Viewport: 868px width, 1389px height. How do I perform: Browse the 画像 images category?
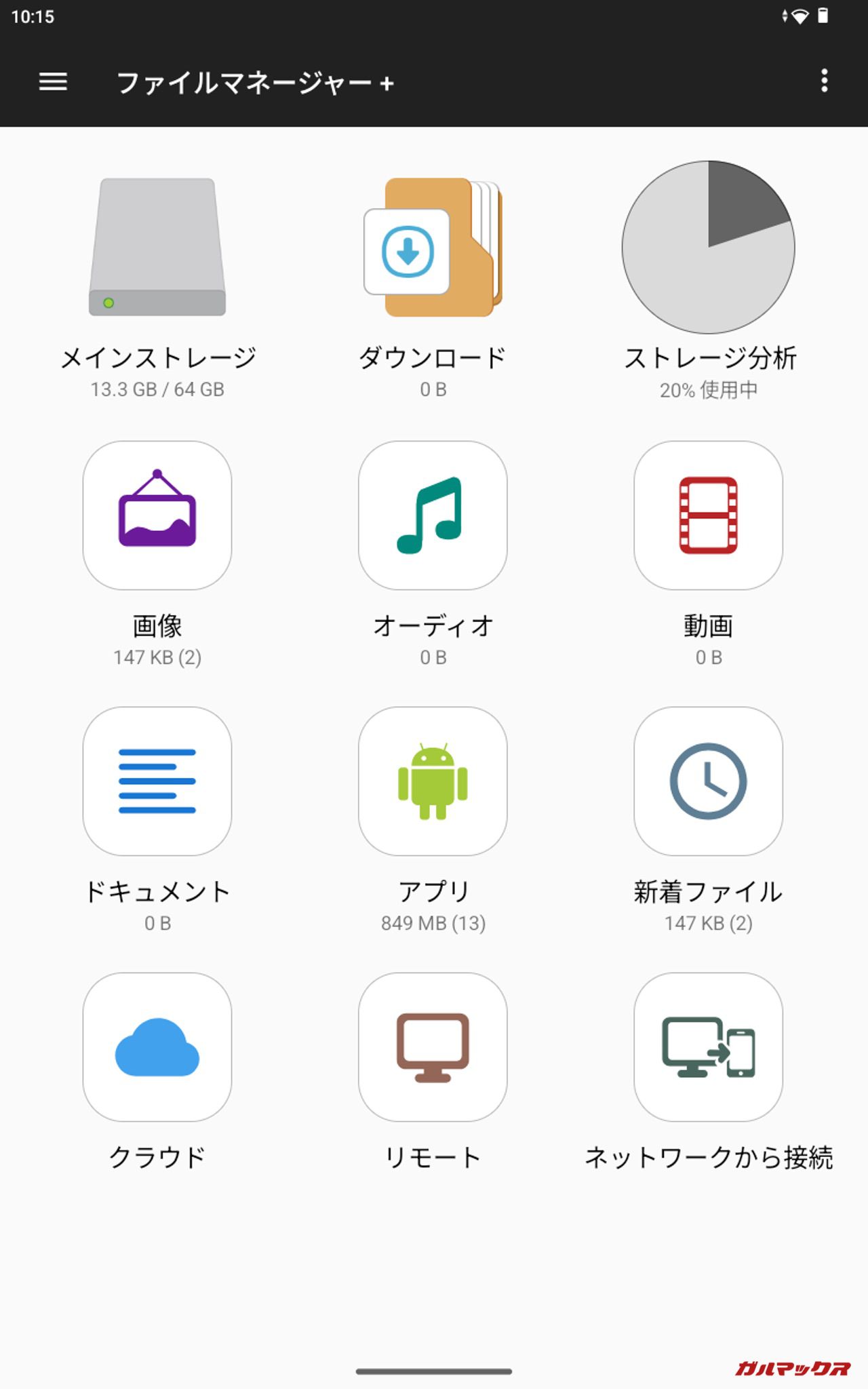click(157, 515)
